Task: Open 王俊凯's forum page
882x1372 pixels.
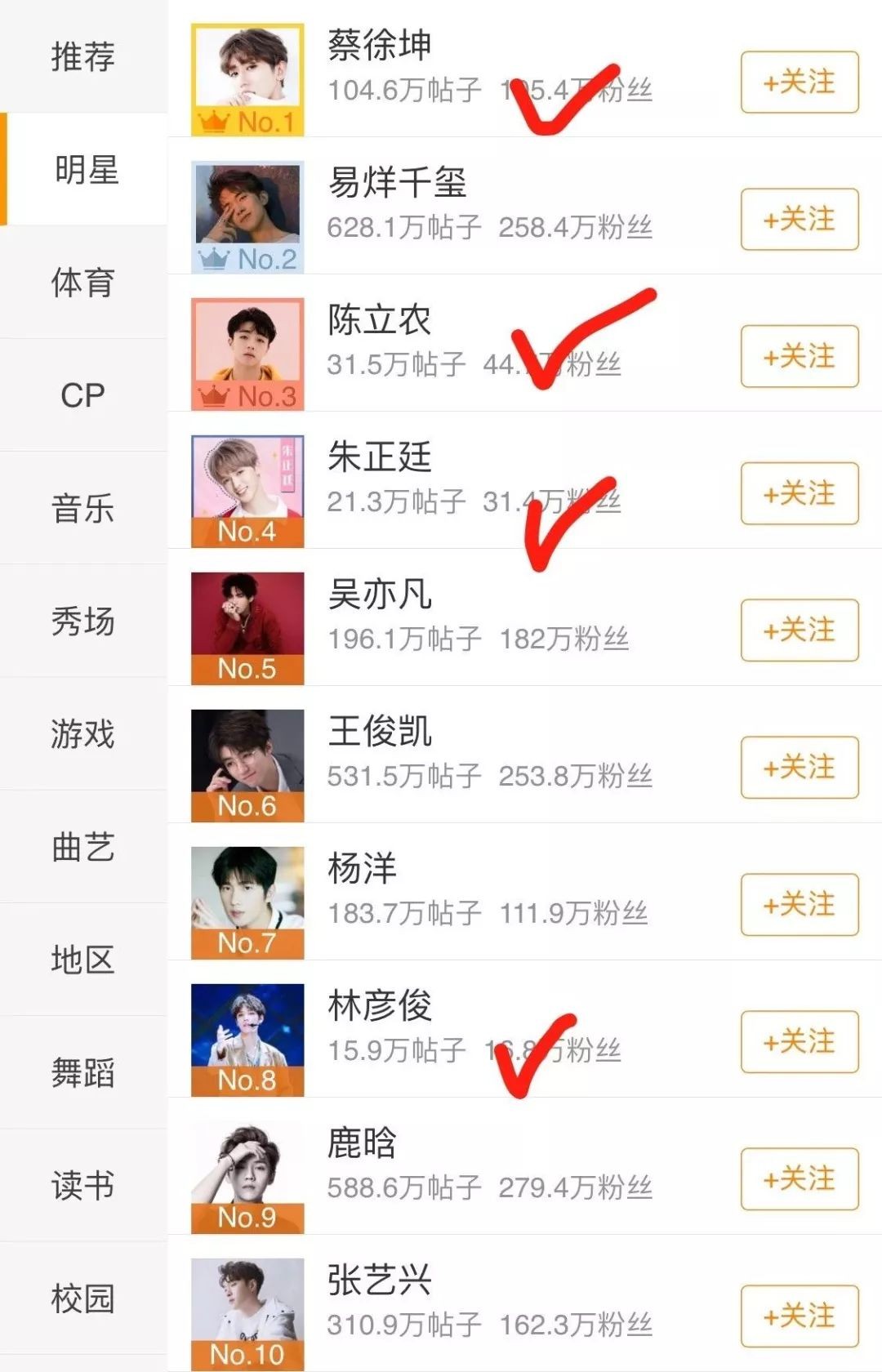Action: click(380, 733)
